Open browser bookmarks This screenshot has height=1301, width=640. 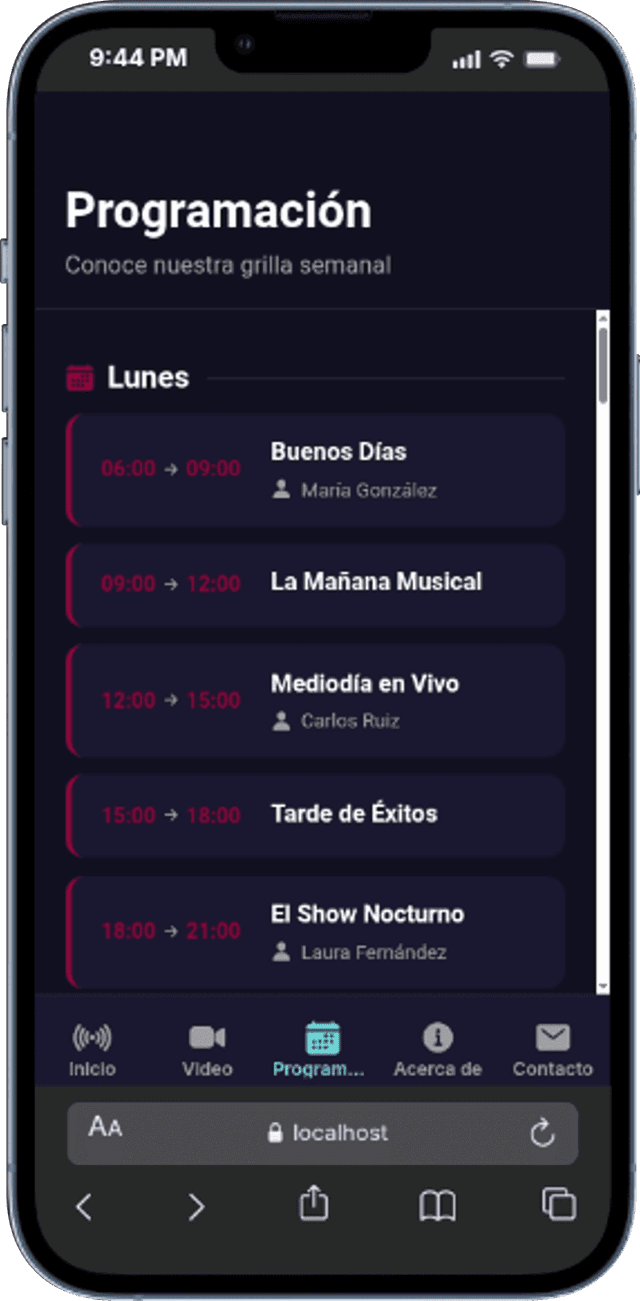[437, 1206]
